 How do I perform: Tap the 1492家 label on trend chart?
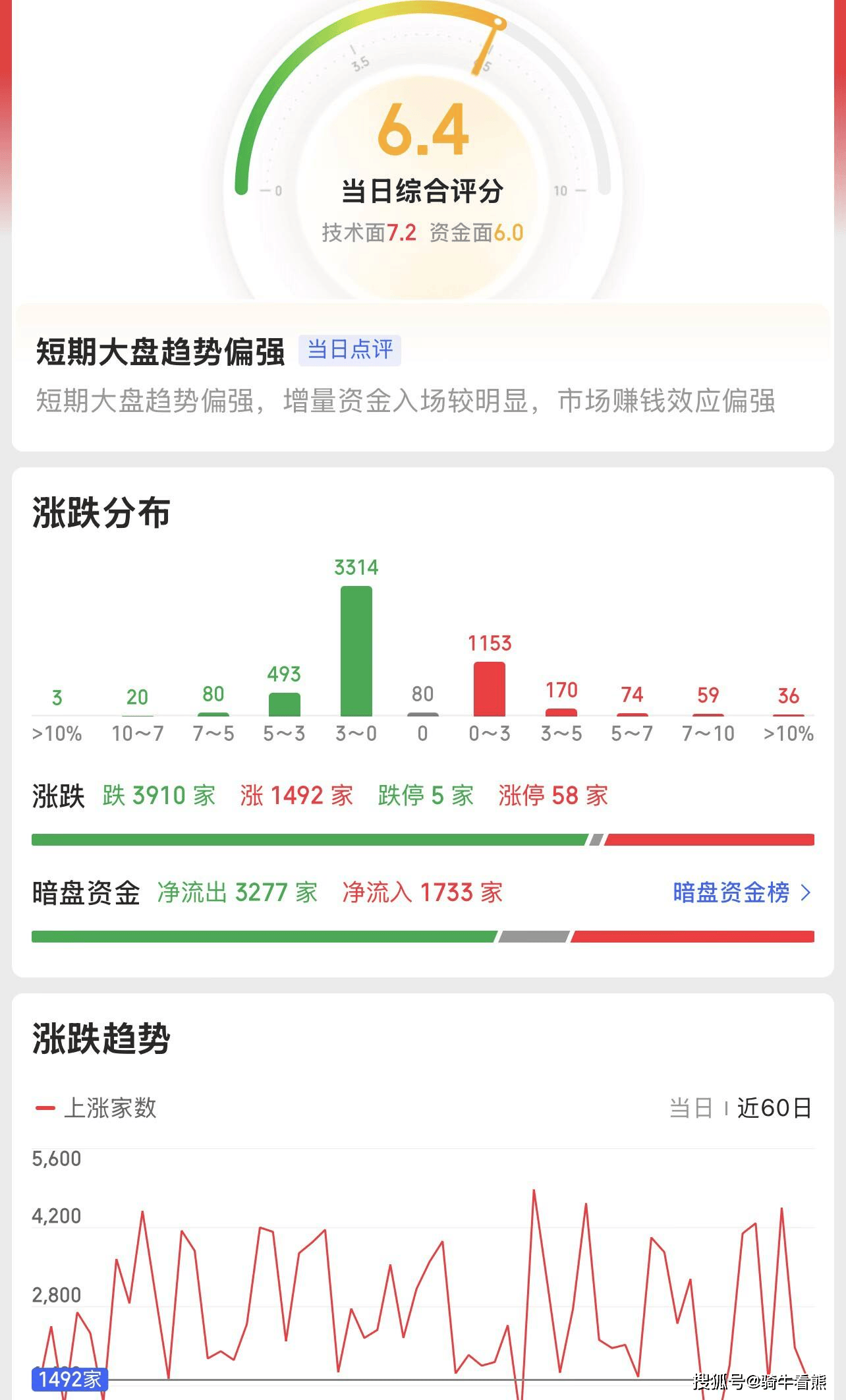tap(69, 1380)
